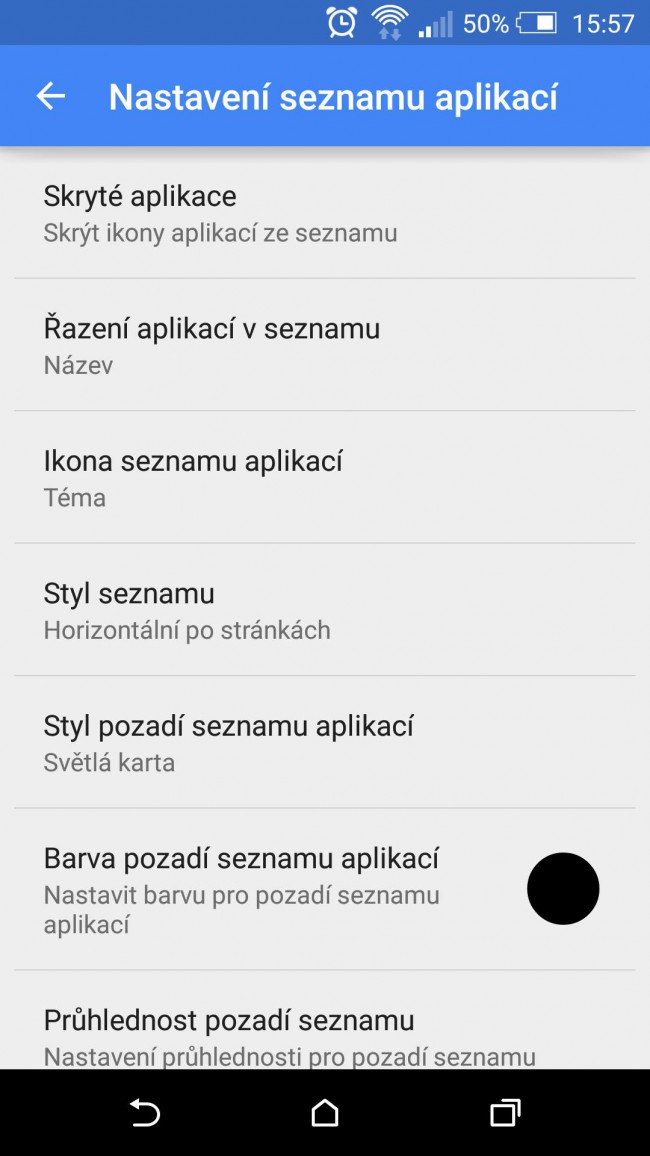Open Barva pozadí seznamu aplikací
650x1156 pixels.
click(325, 889)
